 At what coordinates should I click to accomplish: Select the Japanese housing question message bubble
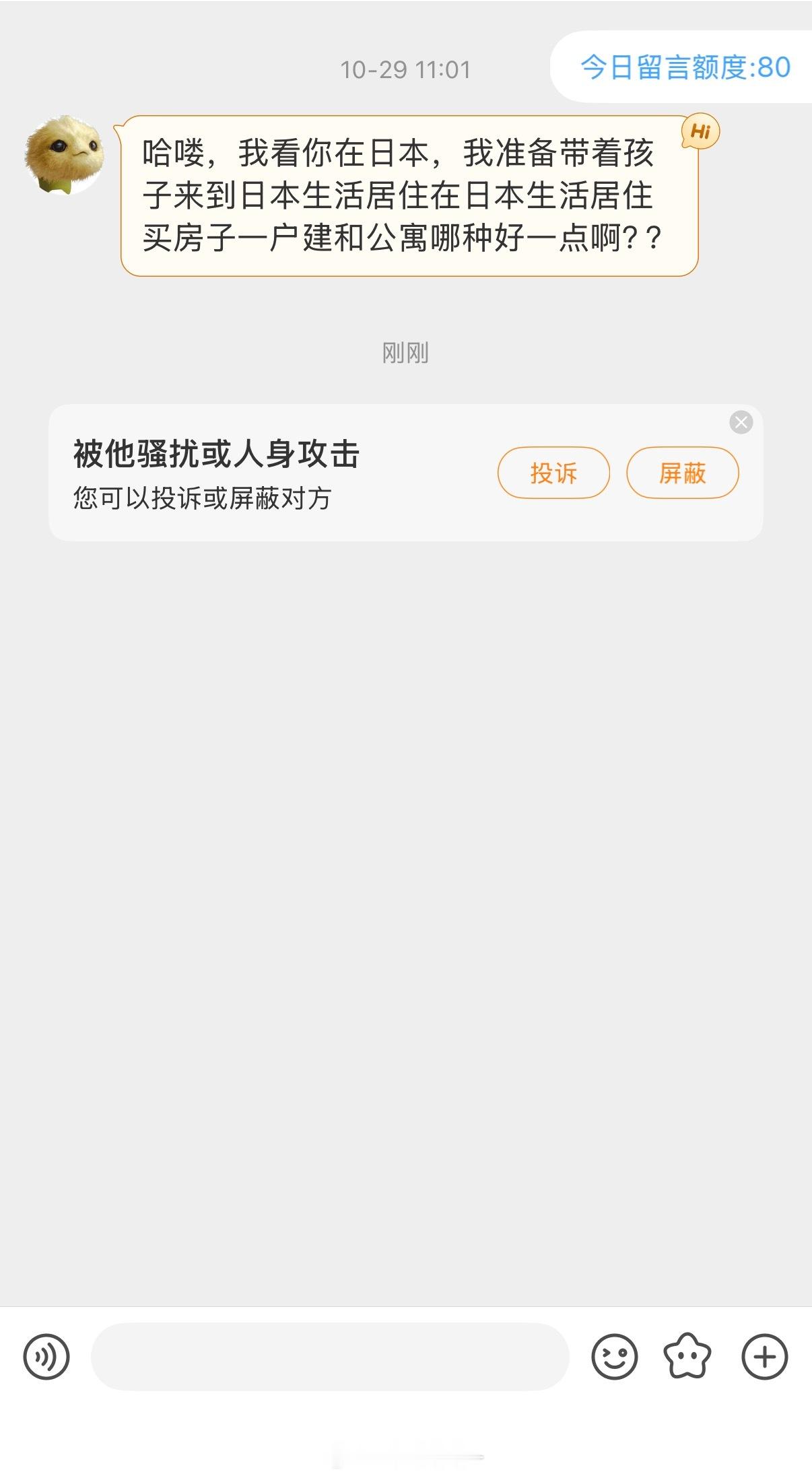pos(404,195)
